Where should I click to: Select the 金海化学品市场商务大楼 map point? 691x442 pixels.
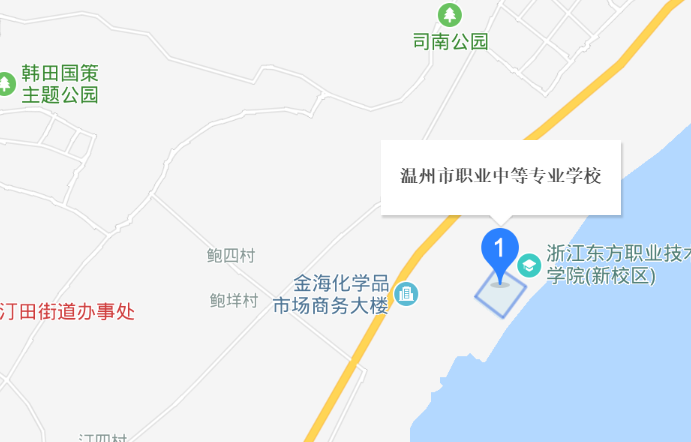tap(407, 294)
